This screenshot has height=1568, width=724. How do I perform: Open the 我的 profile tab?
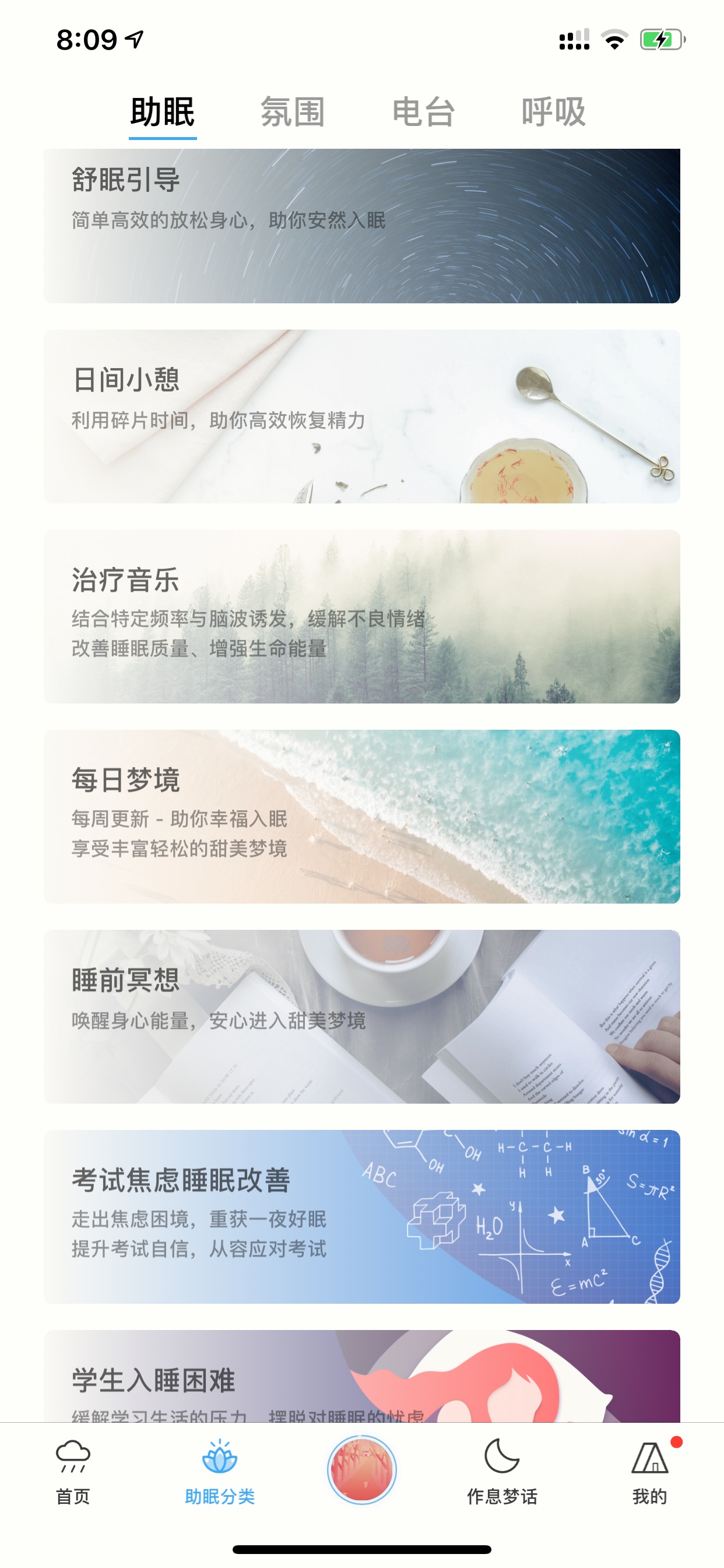650,1472
